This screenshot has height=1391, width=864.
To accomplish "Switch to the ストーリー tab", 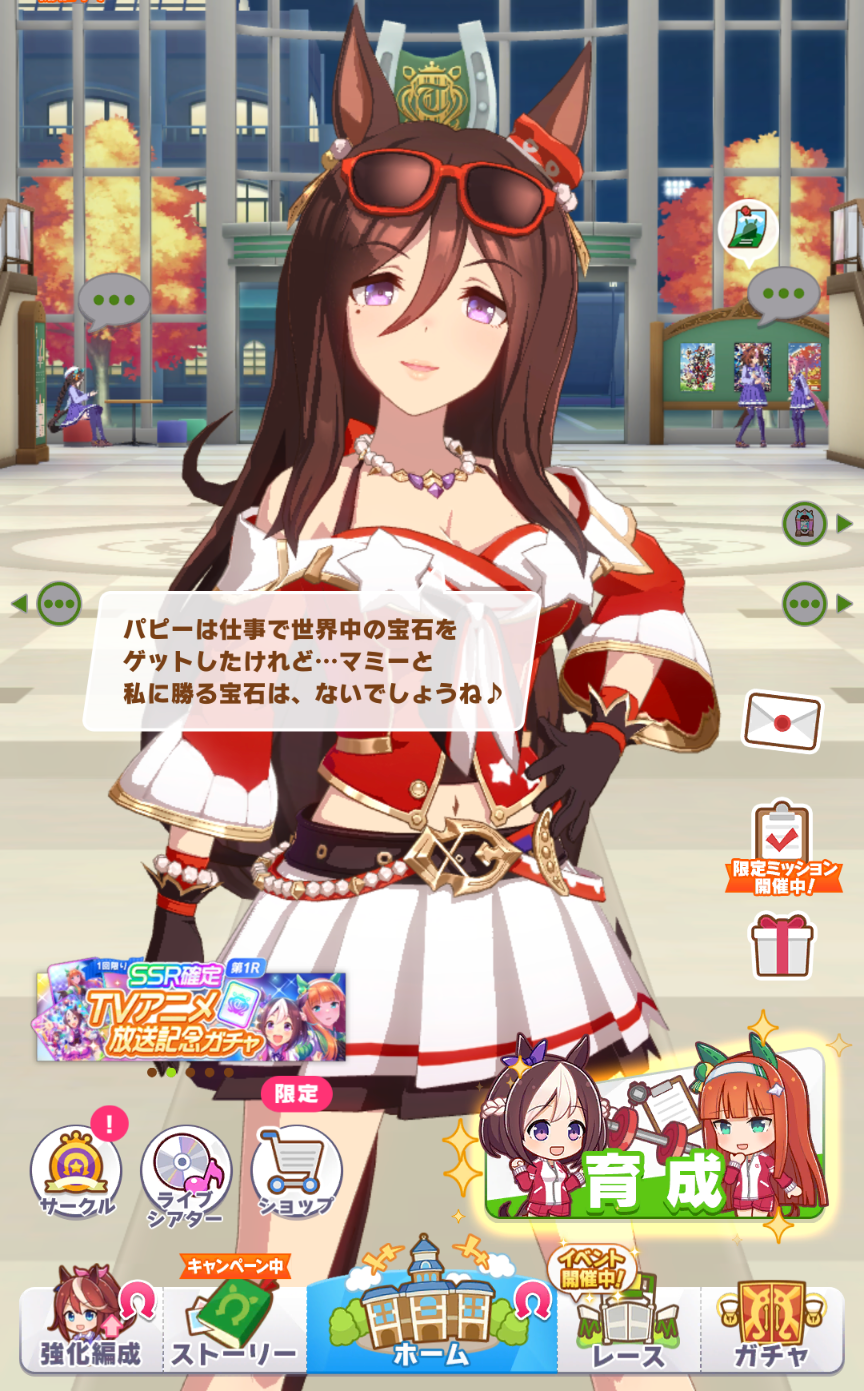I will tap(234, 1330).
